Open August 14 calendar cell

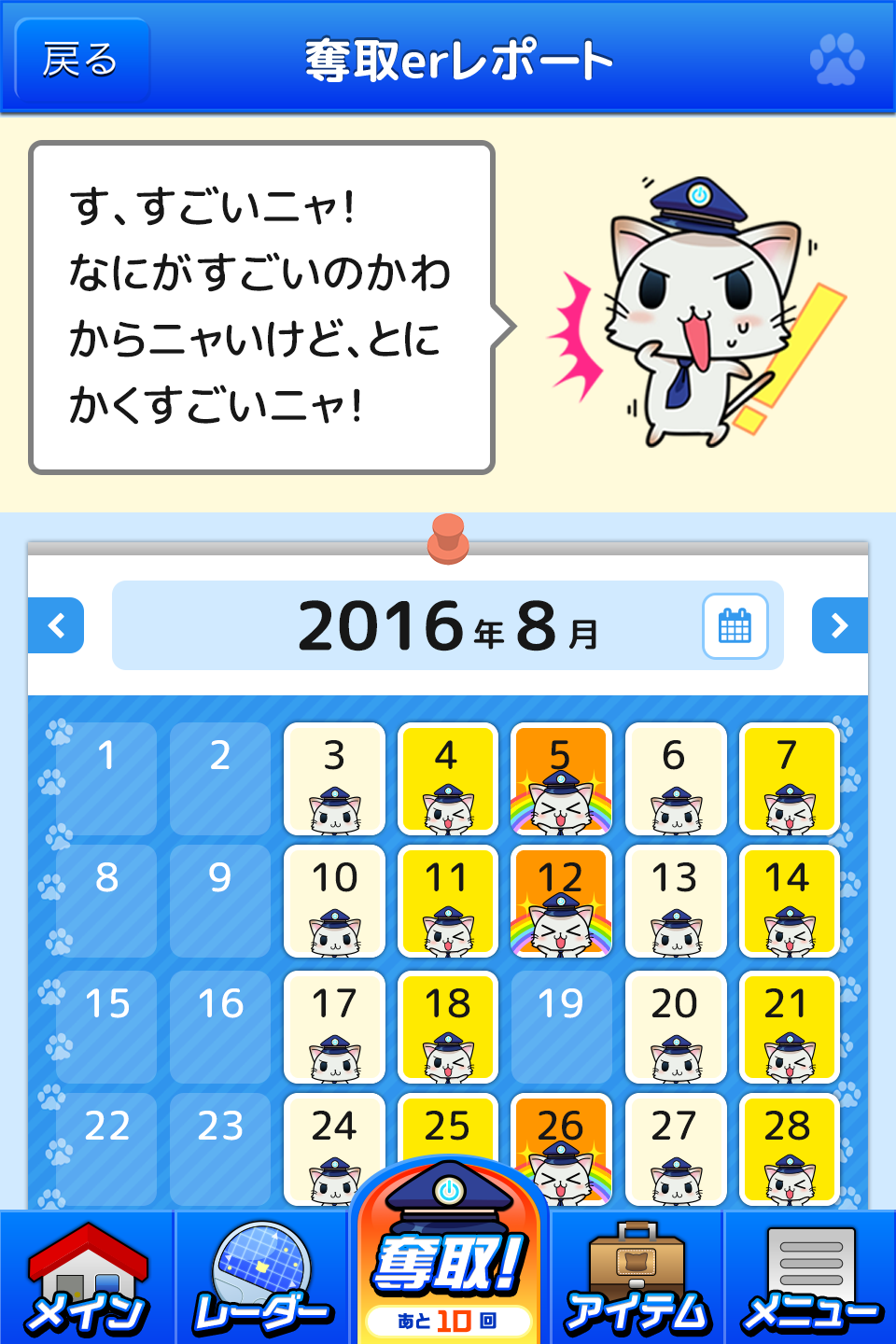click(789, 902)
